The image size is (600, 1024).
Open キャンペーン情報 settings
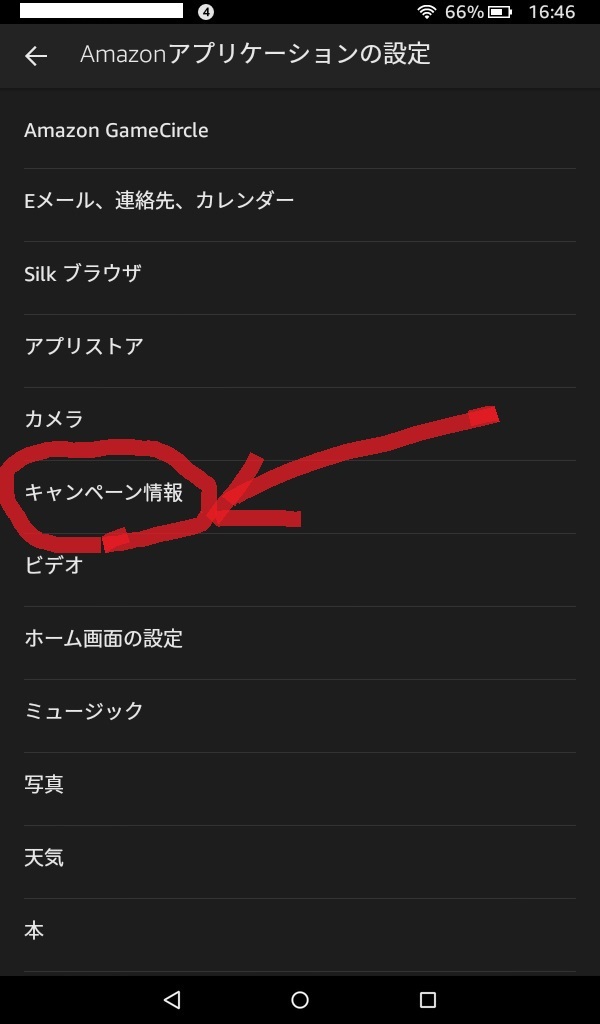104,493
